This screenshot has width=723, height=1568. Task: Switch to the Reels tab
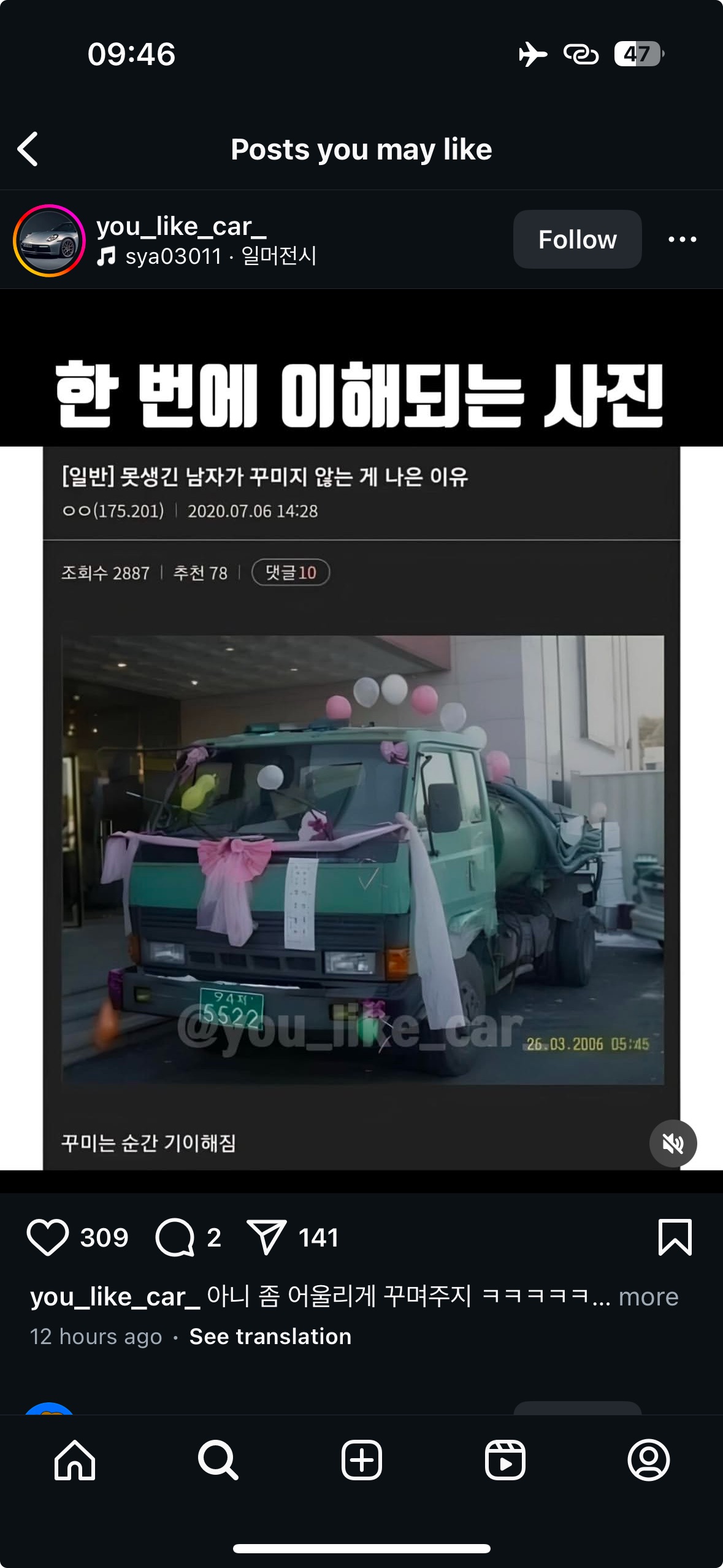(505, 1460)
